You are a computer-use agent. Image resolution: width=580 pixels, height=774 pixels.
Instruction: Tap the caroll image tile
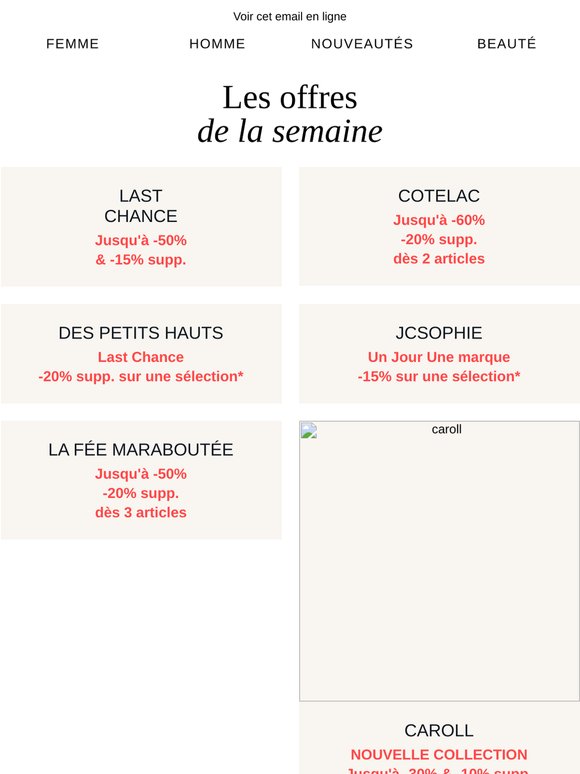coord(439,561)
